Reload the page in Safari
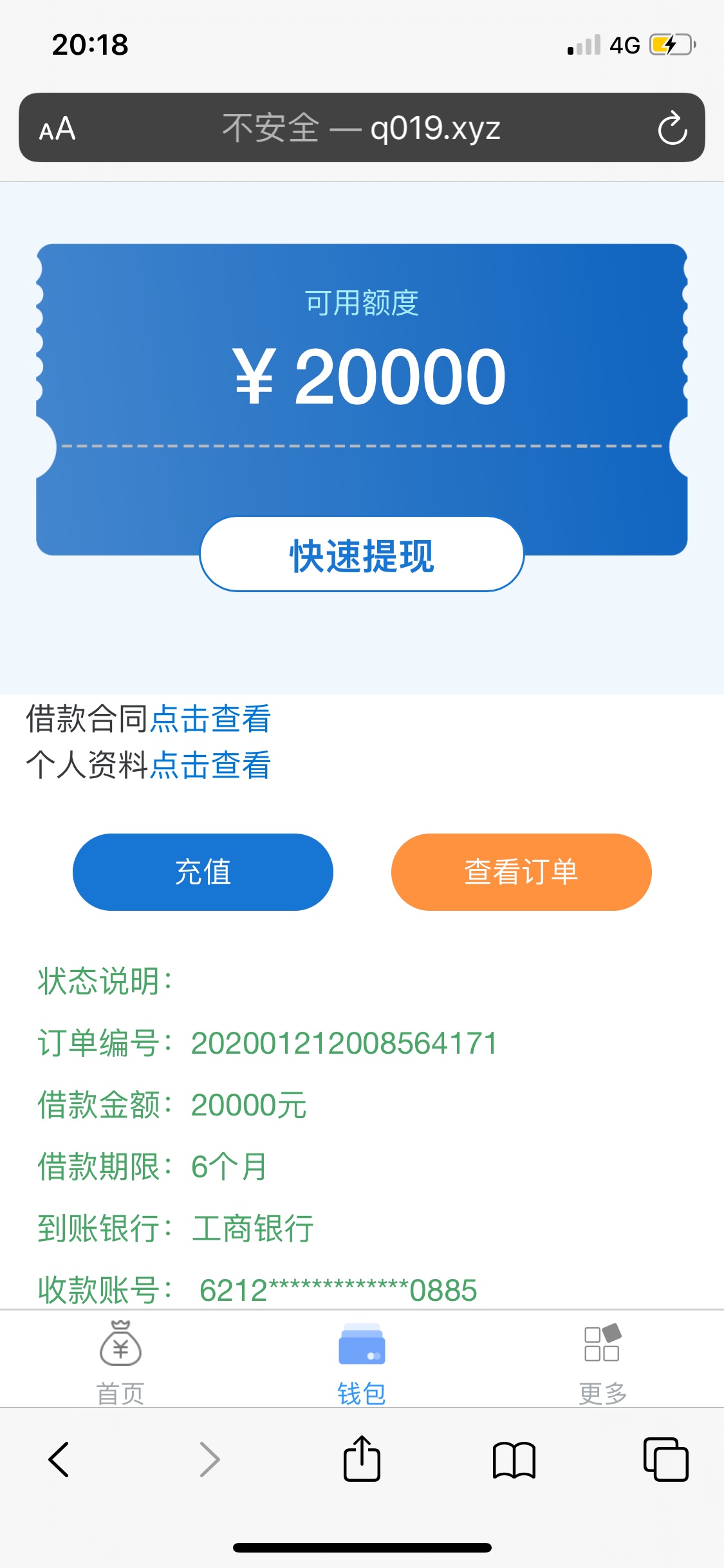724x1568 pixels. [x=672, y=128]
